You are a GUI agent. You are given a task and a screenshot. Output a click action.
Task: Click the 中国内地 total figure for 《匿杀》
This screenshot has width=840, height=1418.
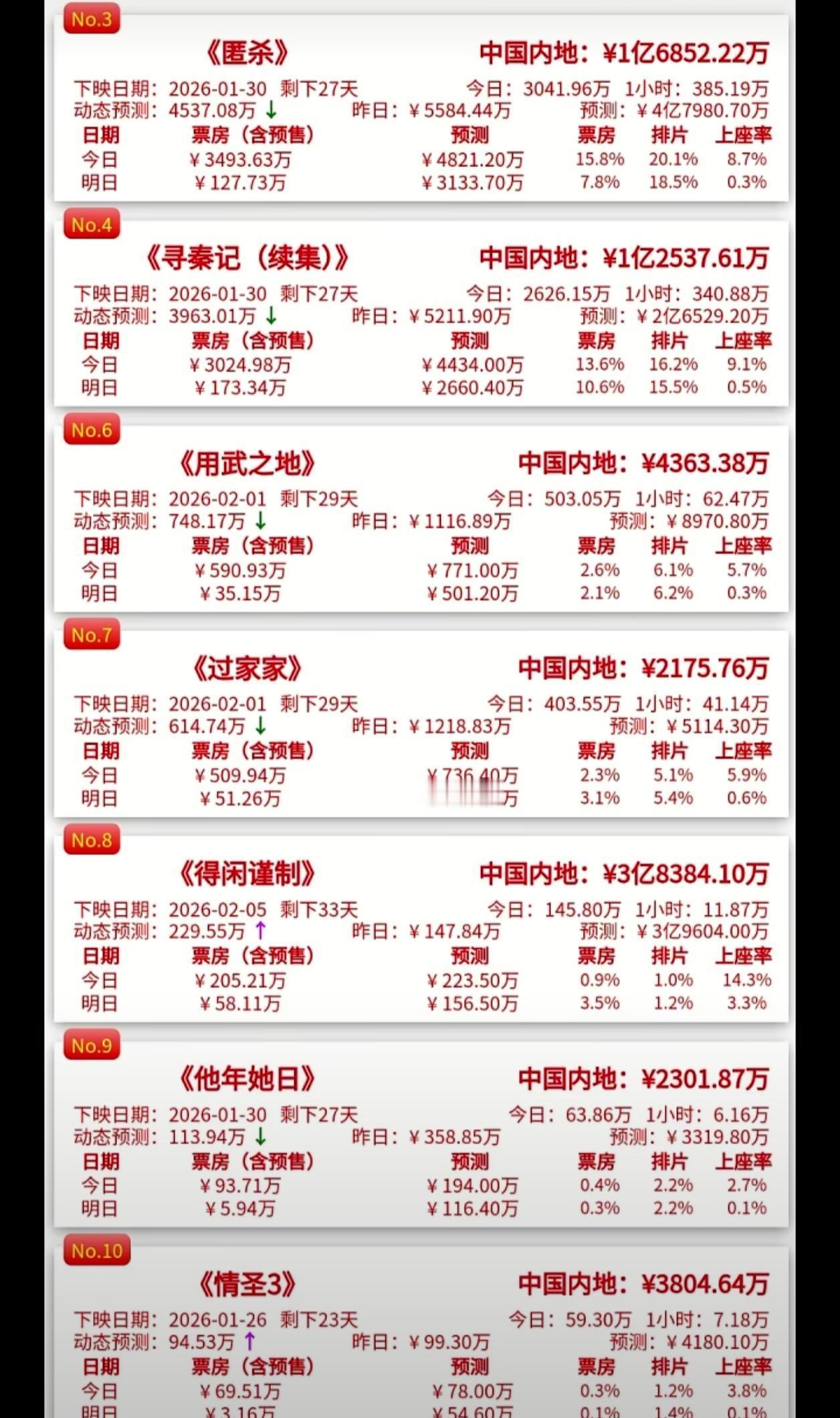tap(625, 52)
